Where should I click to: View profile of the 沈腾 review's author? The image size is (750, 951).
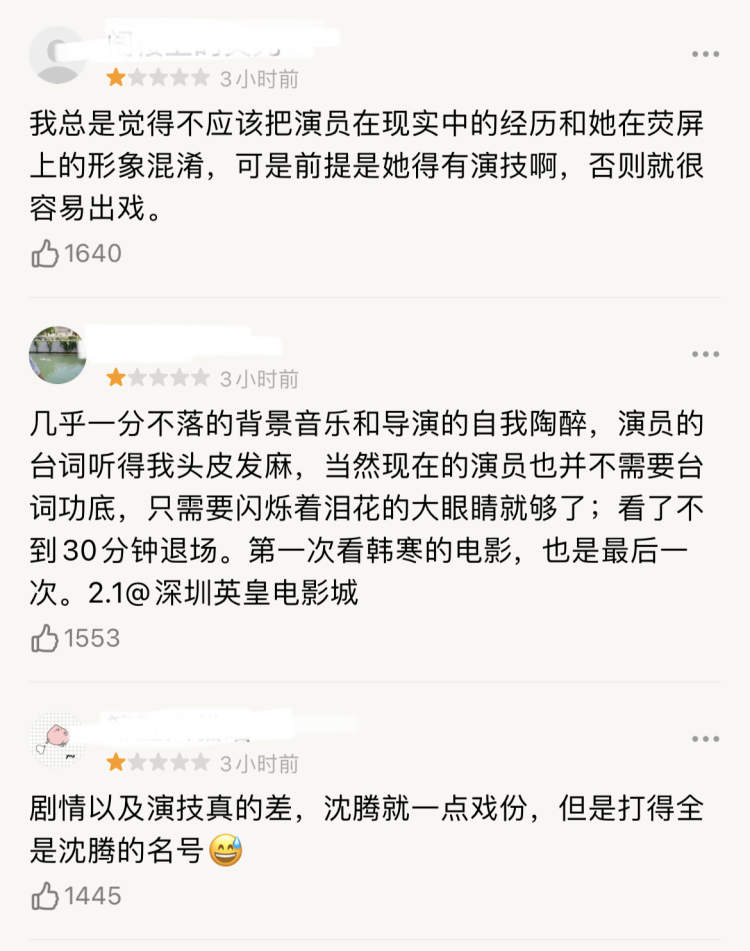[57, 739]
